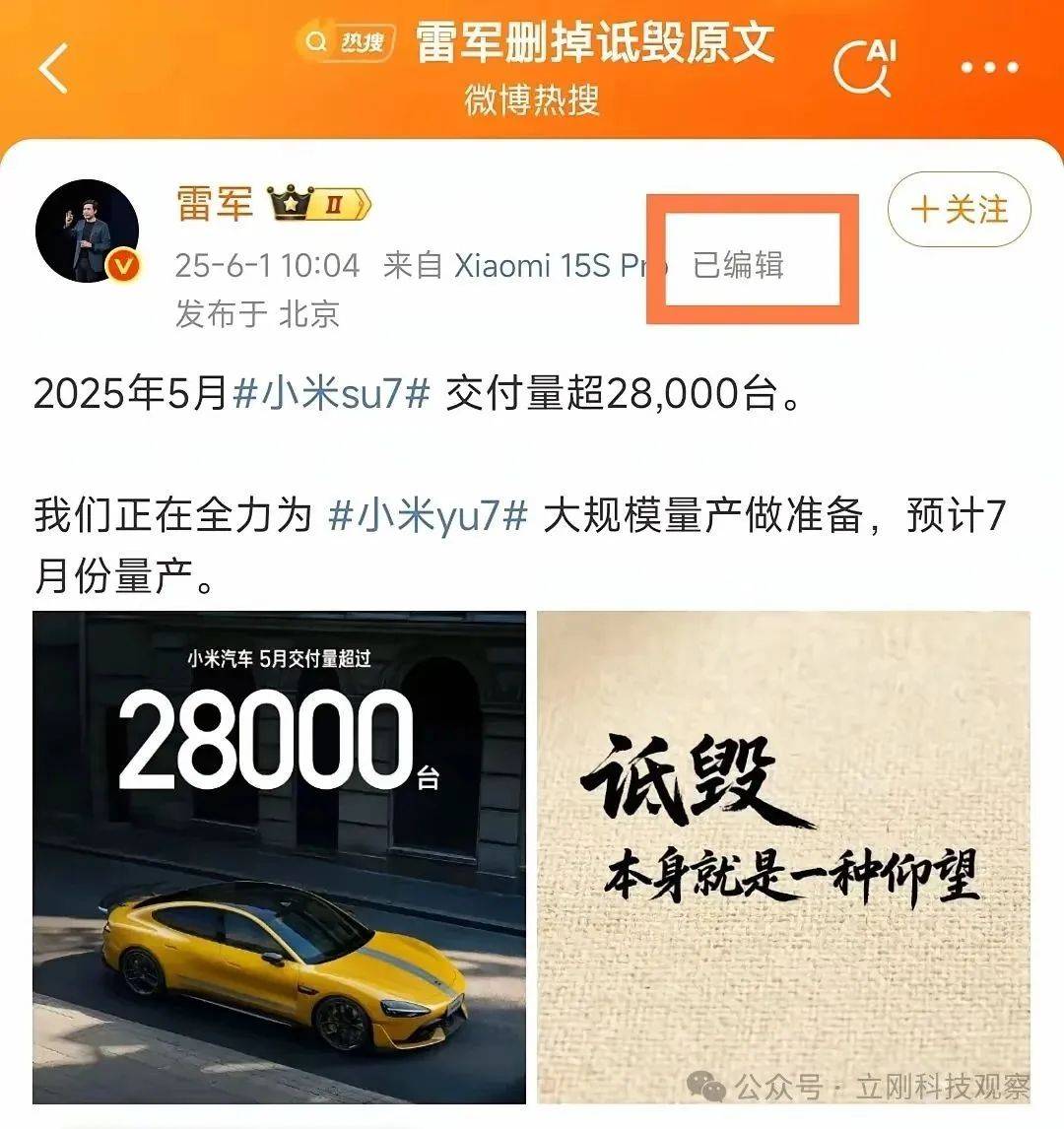Open 雷军's profile avatar
The image size is (1064, 1129).
click(88, 232)
